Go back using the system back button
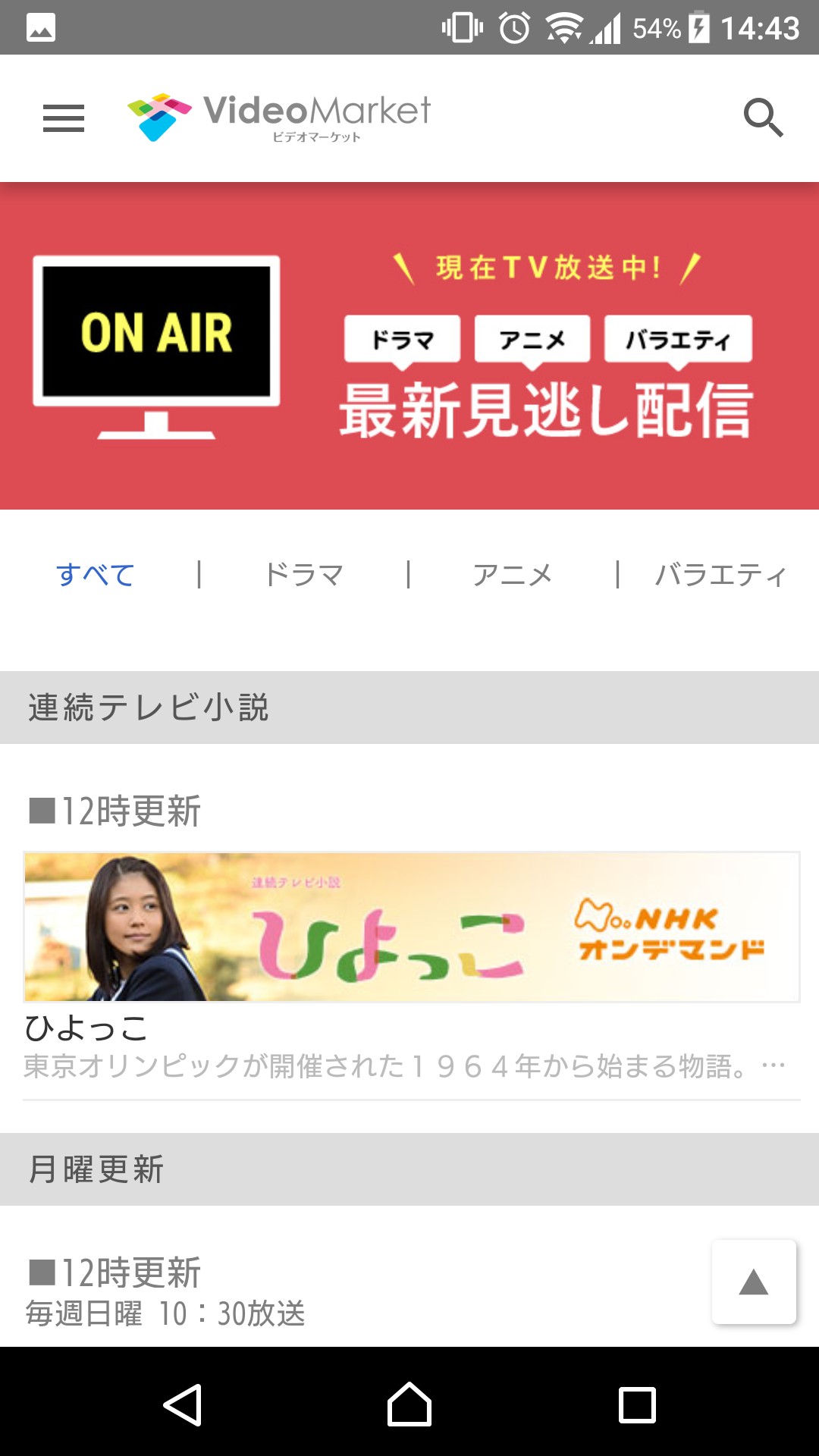This screenshot has height=1456, width=819. click(x=182, y=1404)
